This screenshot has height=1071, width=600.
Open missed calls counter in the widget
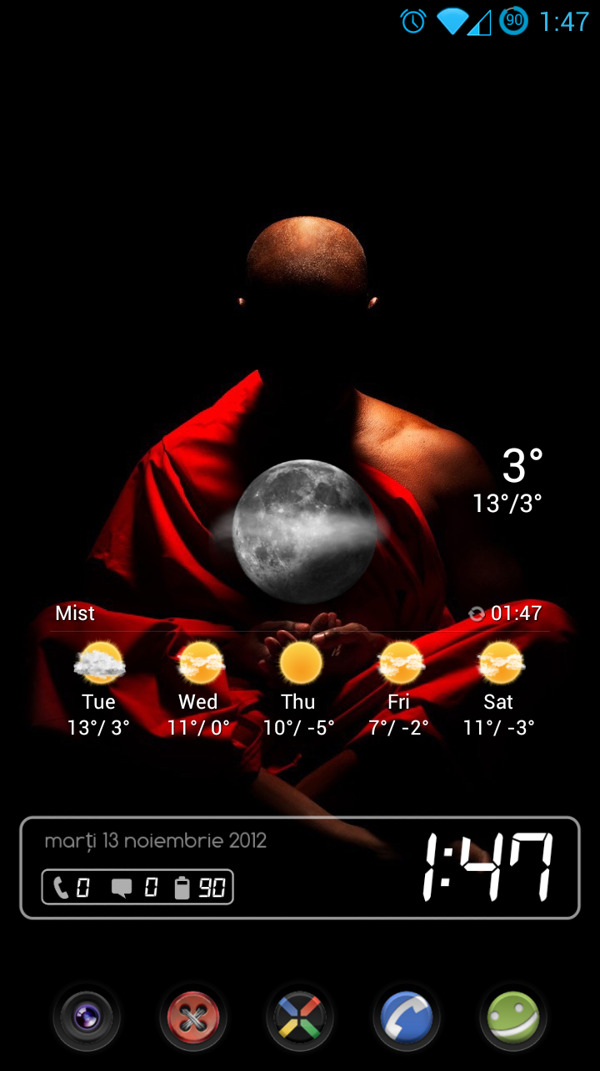(x=72, y=887)
